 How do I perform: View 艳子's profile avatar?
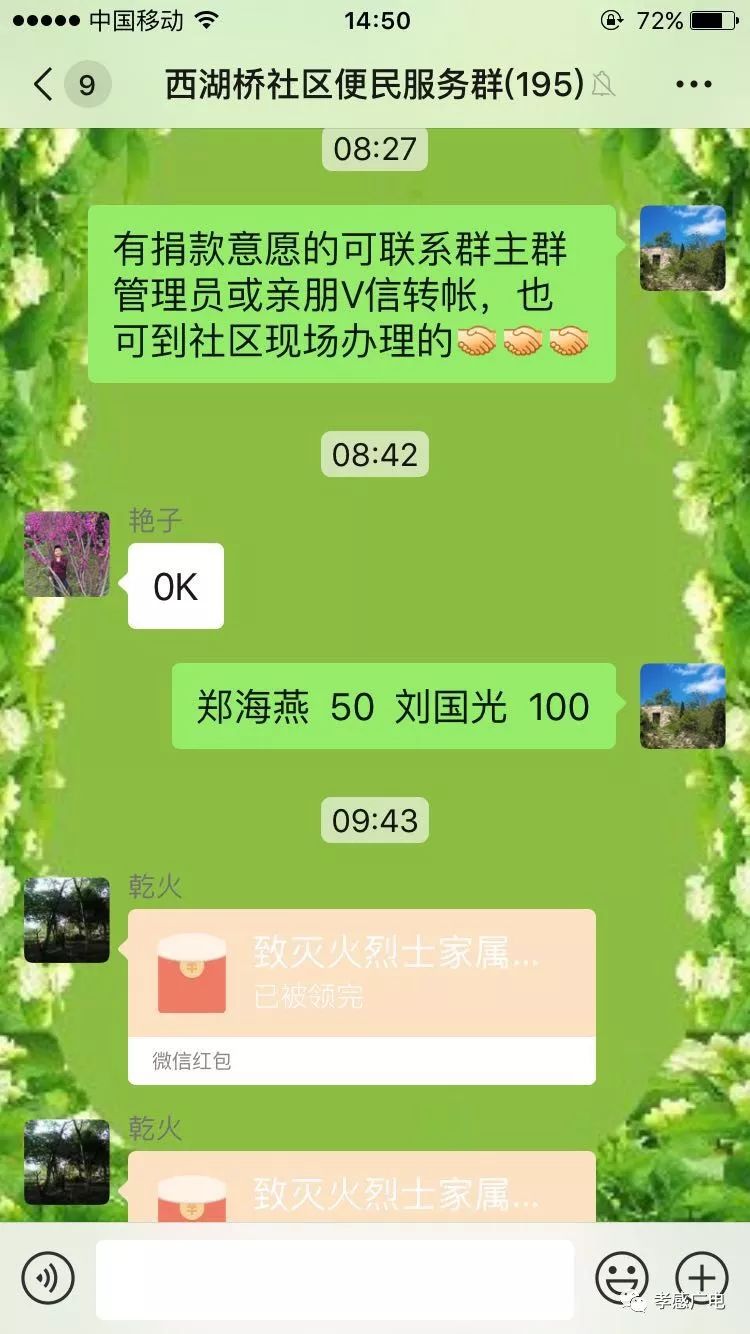coord(66,554)
